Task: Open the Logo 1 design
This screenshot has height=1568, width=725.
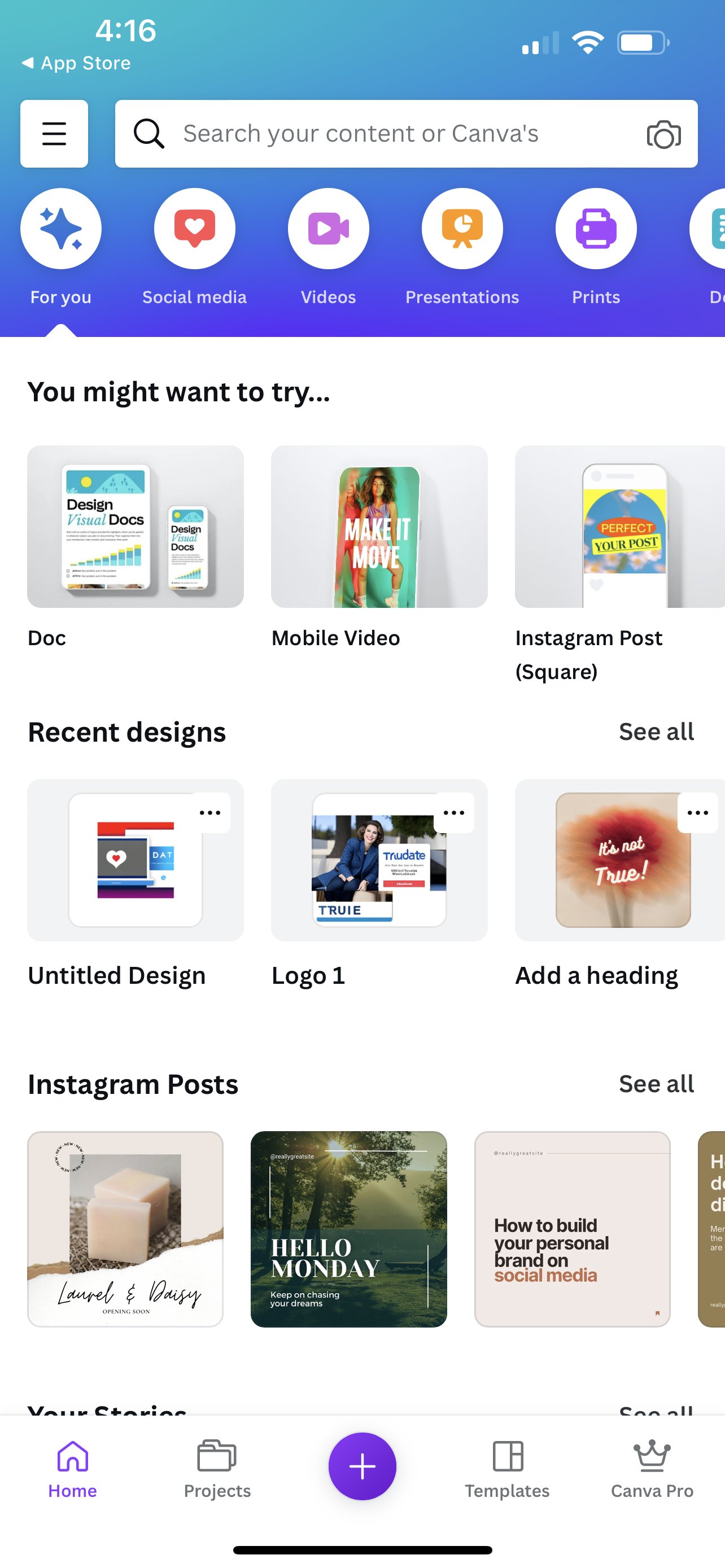Action: (x=379, y=861)
